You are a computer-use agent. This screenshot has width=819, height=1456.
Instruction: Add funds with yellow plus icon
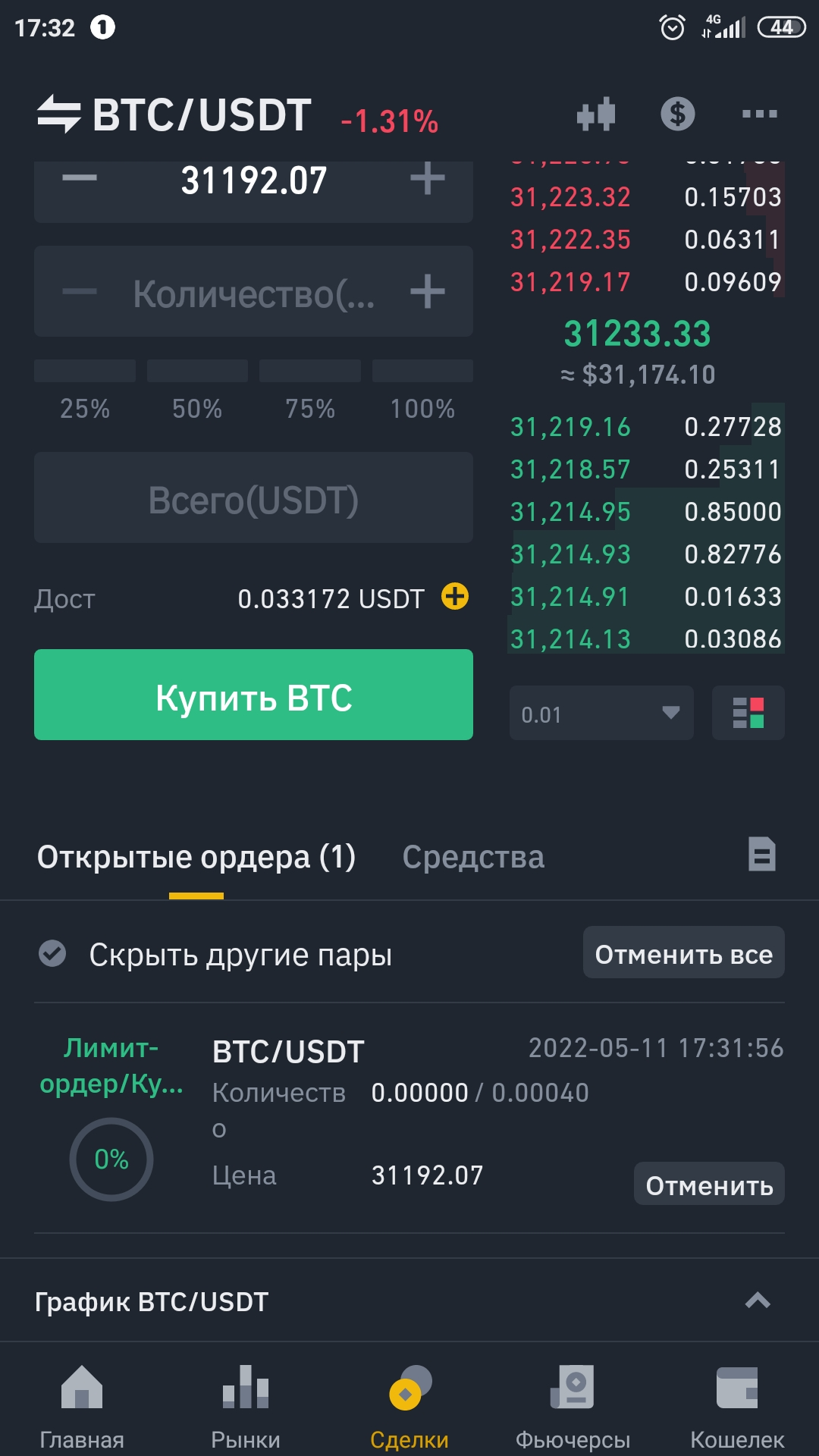point(455,597)
